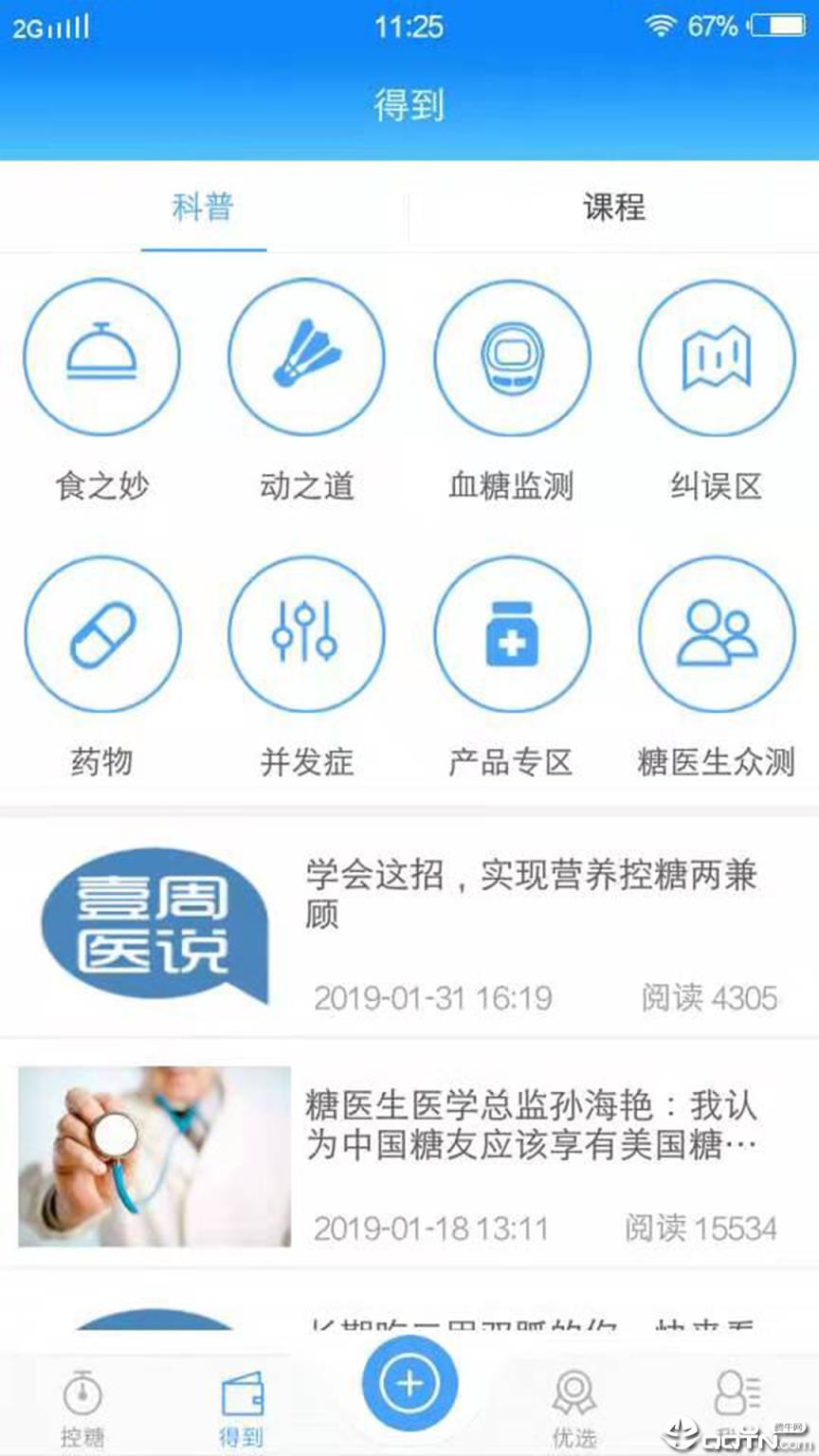Image resolution: width=819 pixels, height=1456 pixels.
Task: Tap the 药物 medicine capsule icon
Action: click(101, 633)
